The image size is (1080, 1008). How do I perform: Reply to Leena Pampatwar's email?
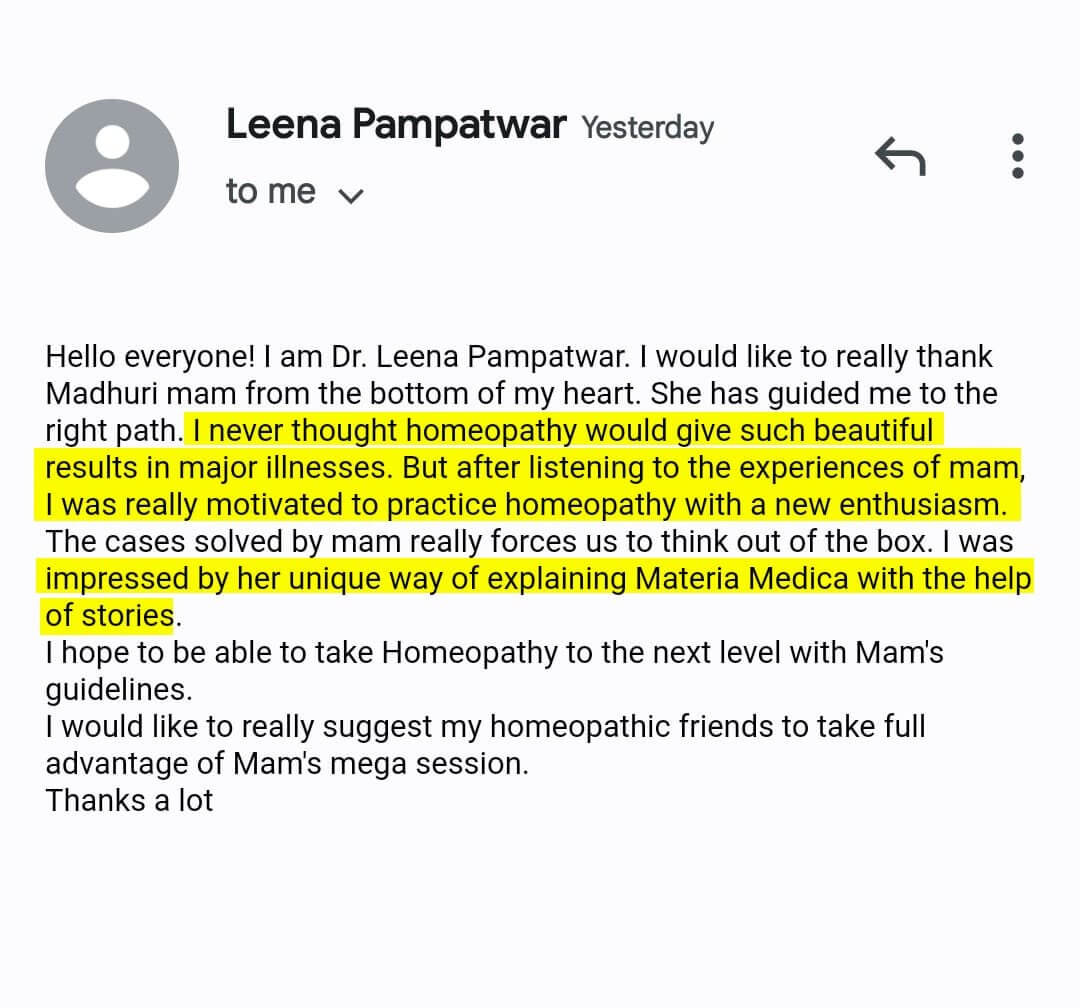[900, 156]
